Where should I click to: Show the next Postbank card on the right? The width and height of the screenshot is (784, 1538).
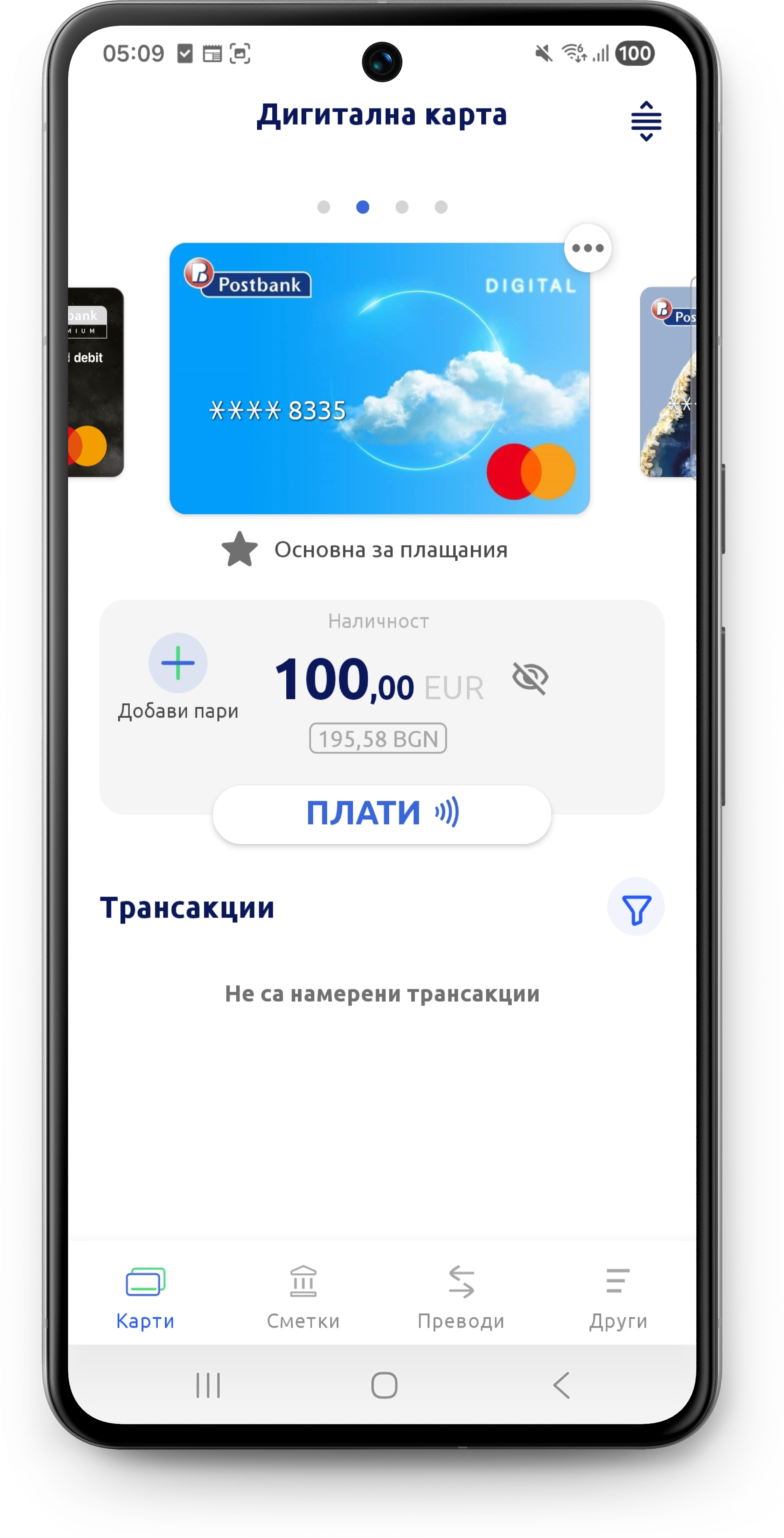(x=667, y=382)
